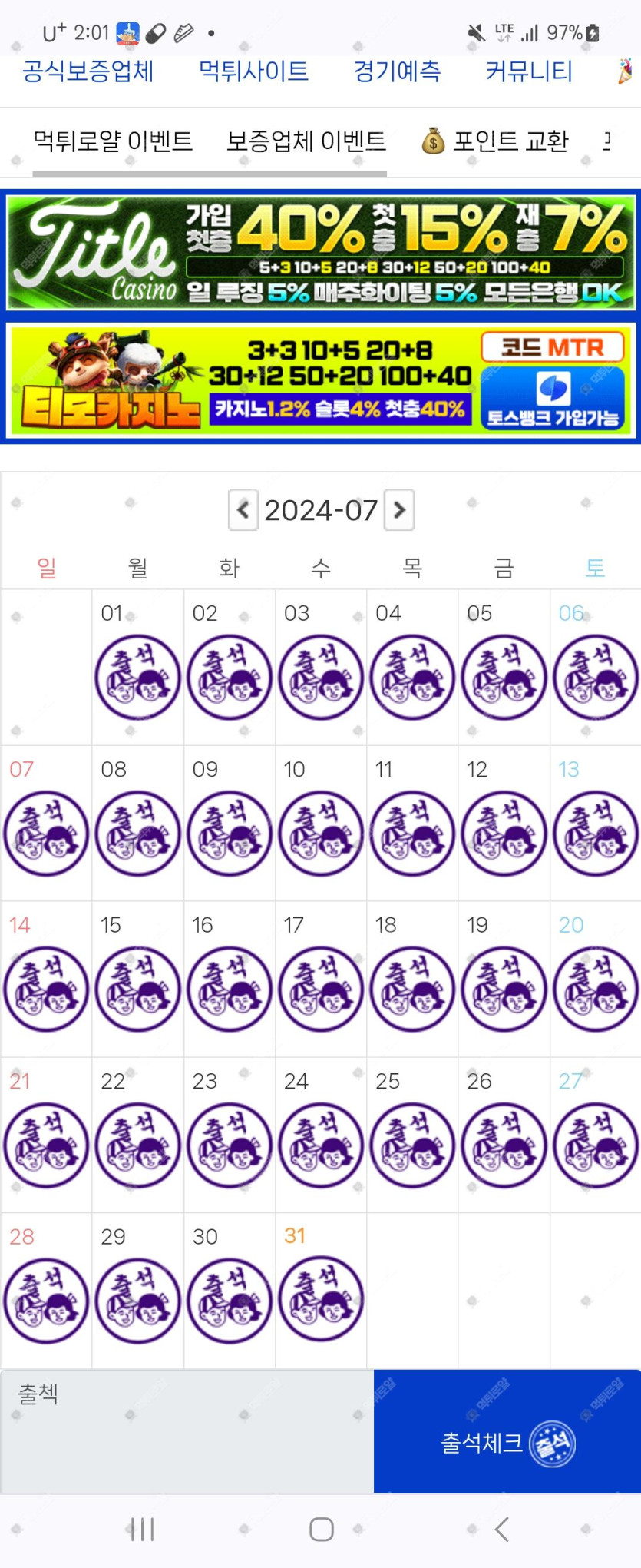
Task: Go to previous month in calendar
Action: coord(243,510)
